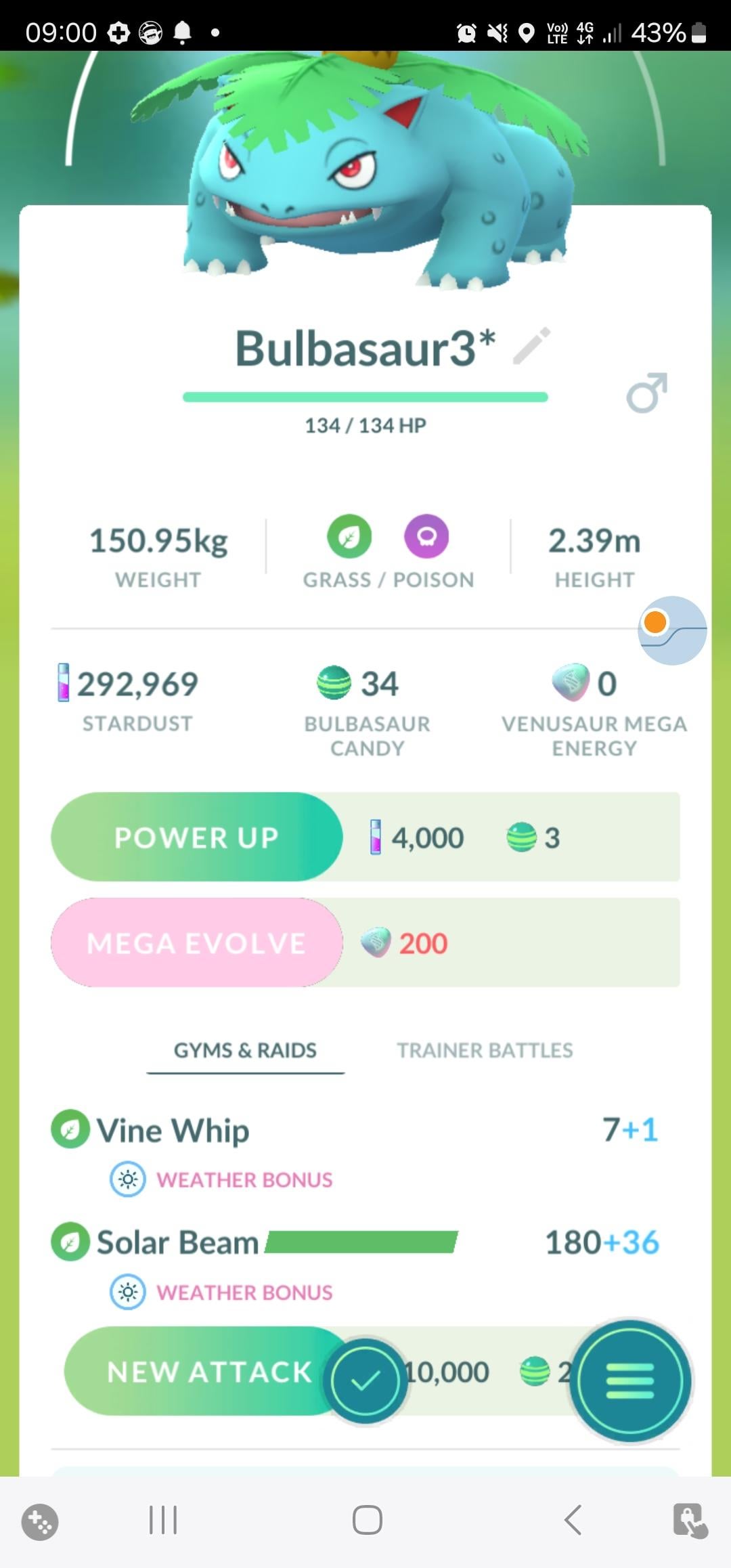Edit the Bulbasaur3* nickname with the pencil

532,346
